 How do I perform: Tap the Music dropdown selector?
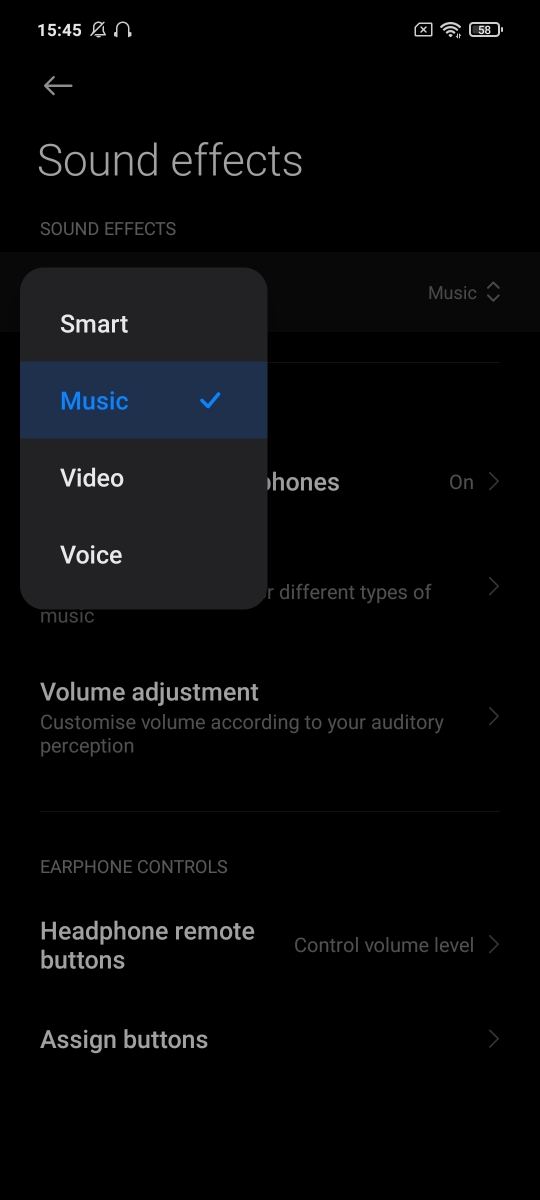464,293
